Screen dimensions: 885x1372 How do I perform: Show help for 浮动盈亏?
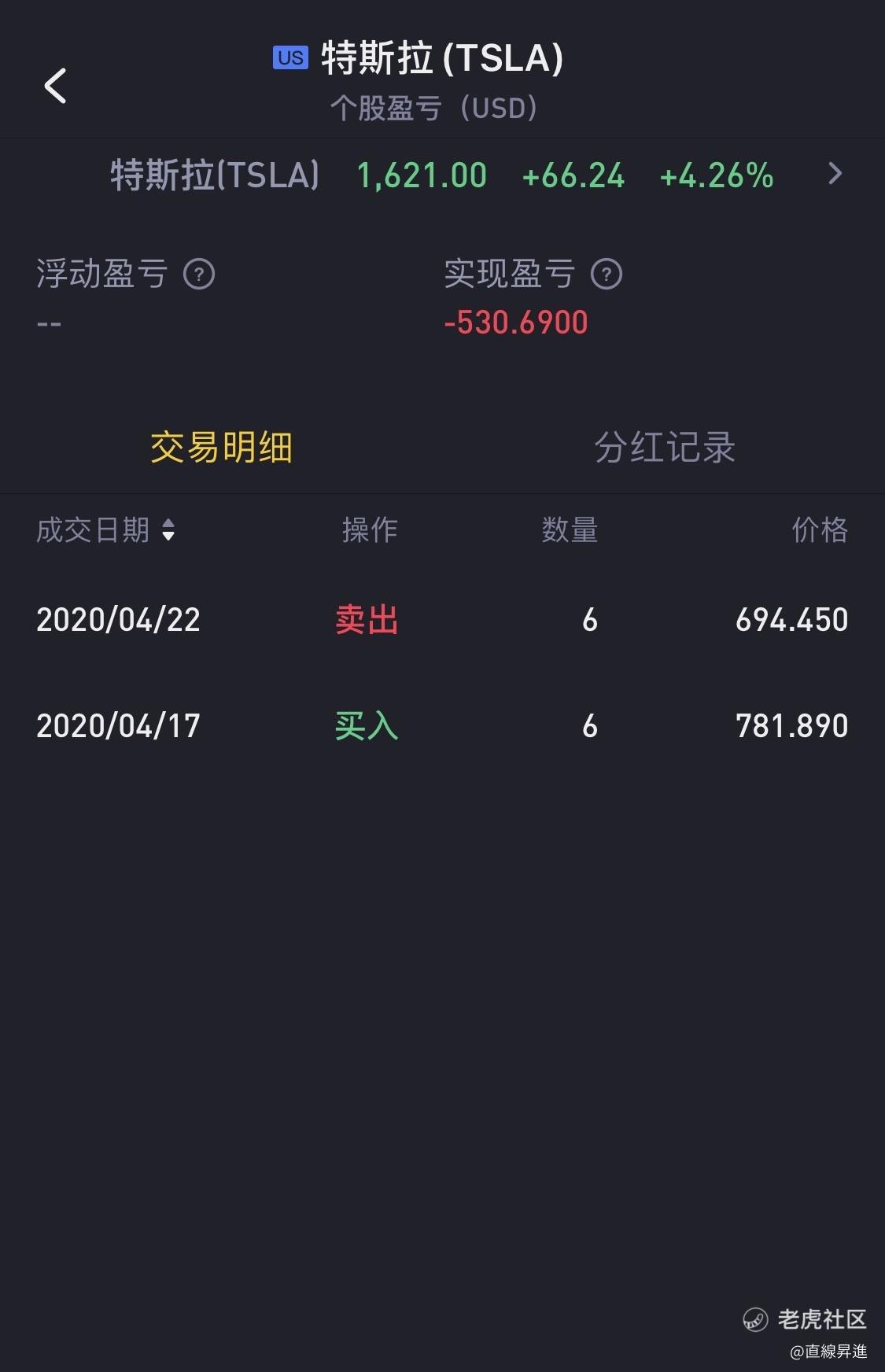click(x=199, y=275)
